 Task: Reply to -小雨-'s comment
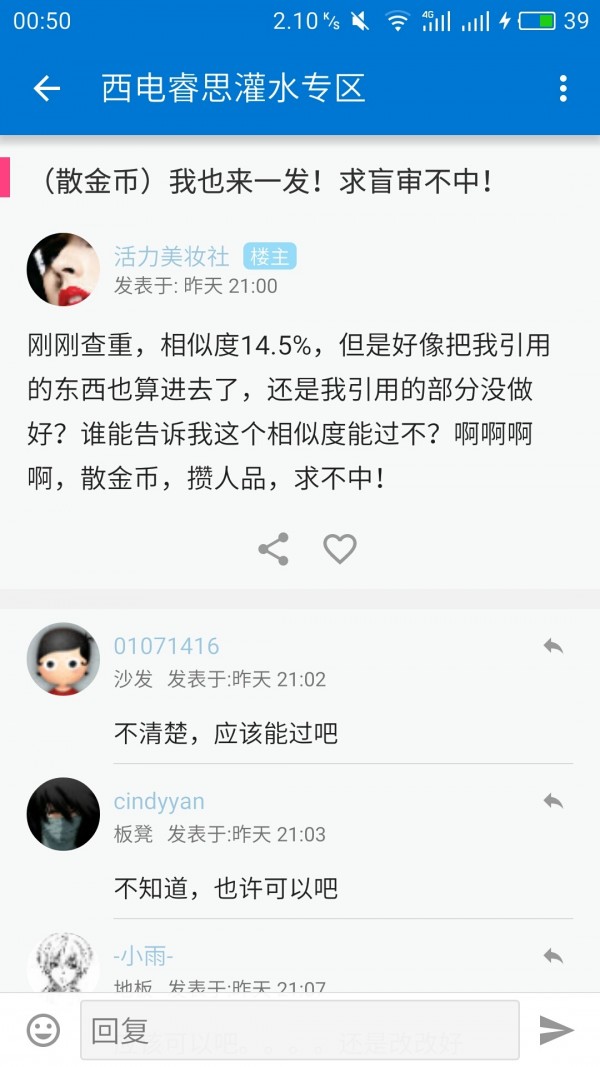(553, 957)
